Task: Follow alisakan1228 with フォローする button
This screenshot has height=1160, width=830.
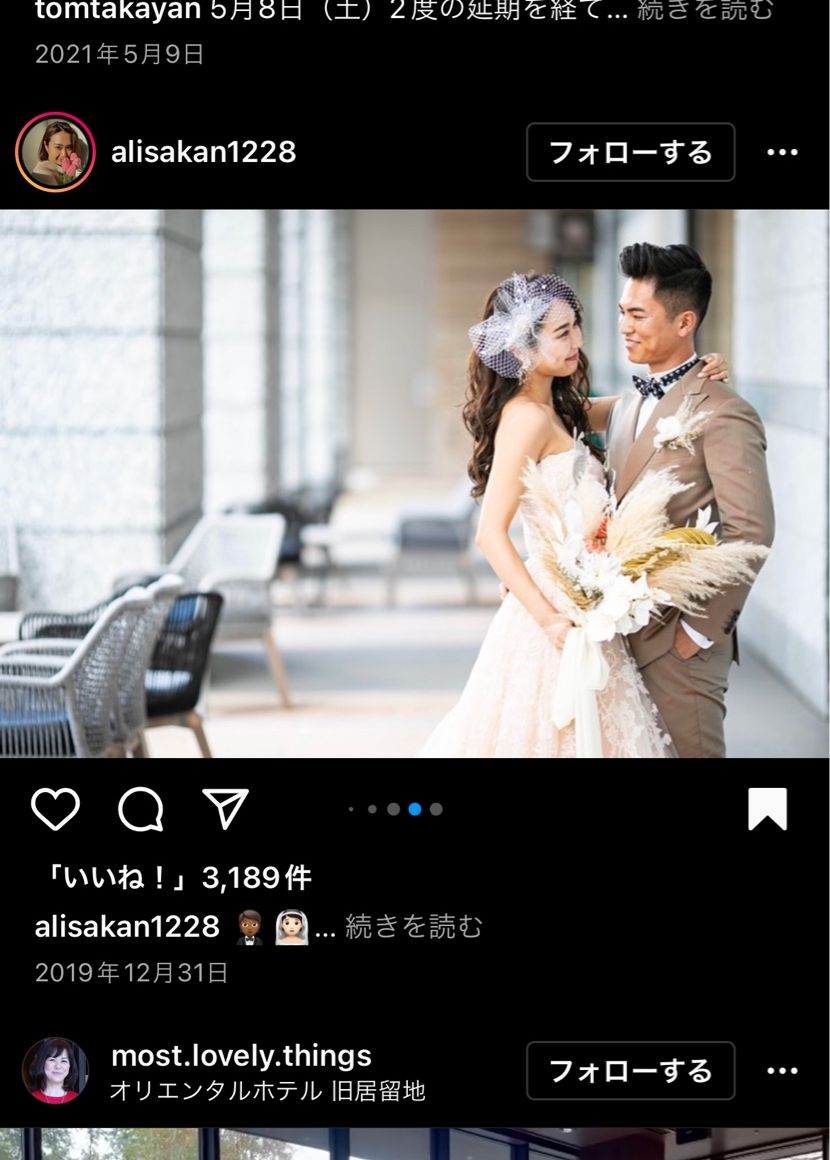Action: 630,152
